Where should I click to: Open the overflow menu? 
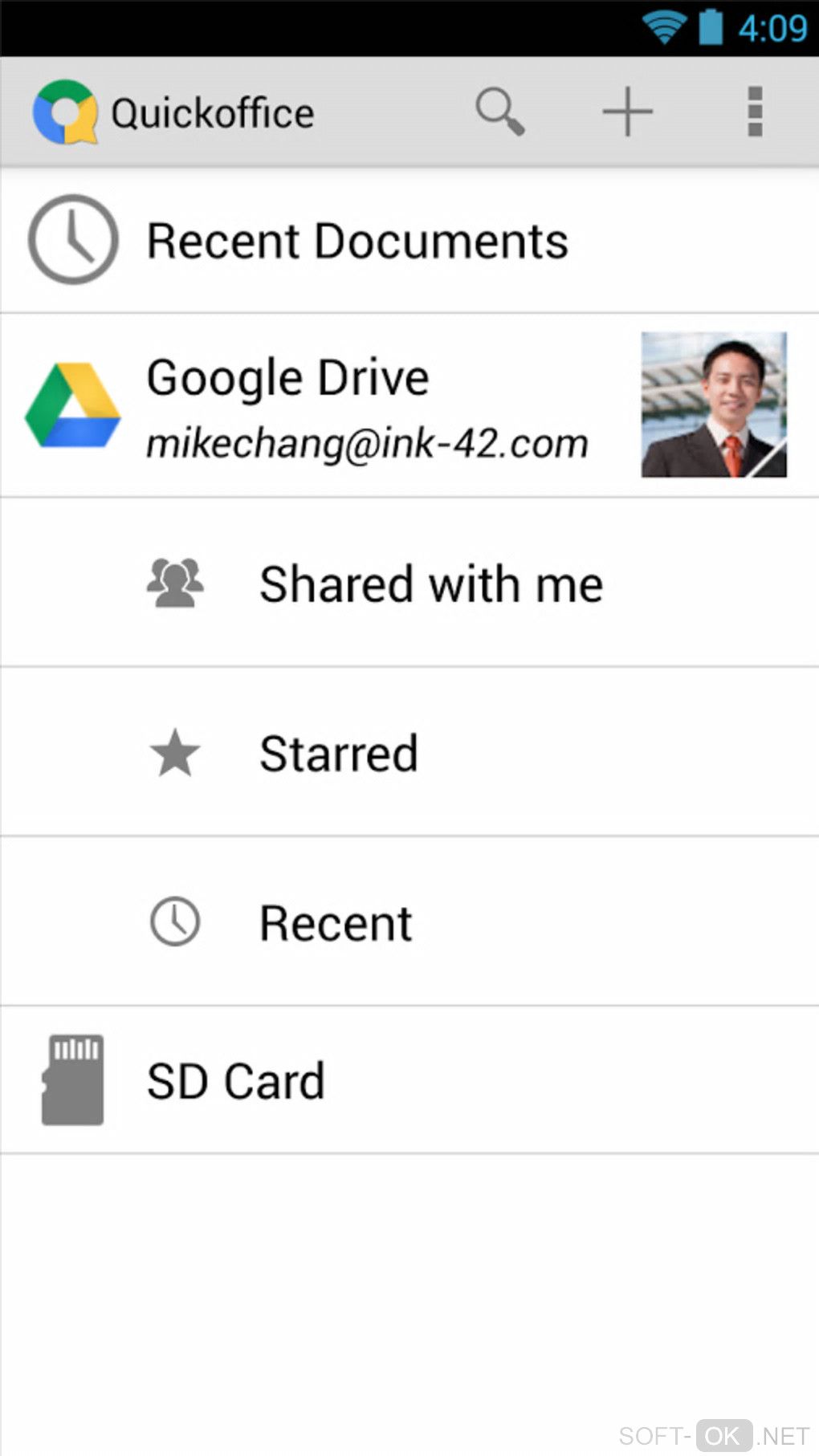(x=755, y=112)
